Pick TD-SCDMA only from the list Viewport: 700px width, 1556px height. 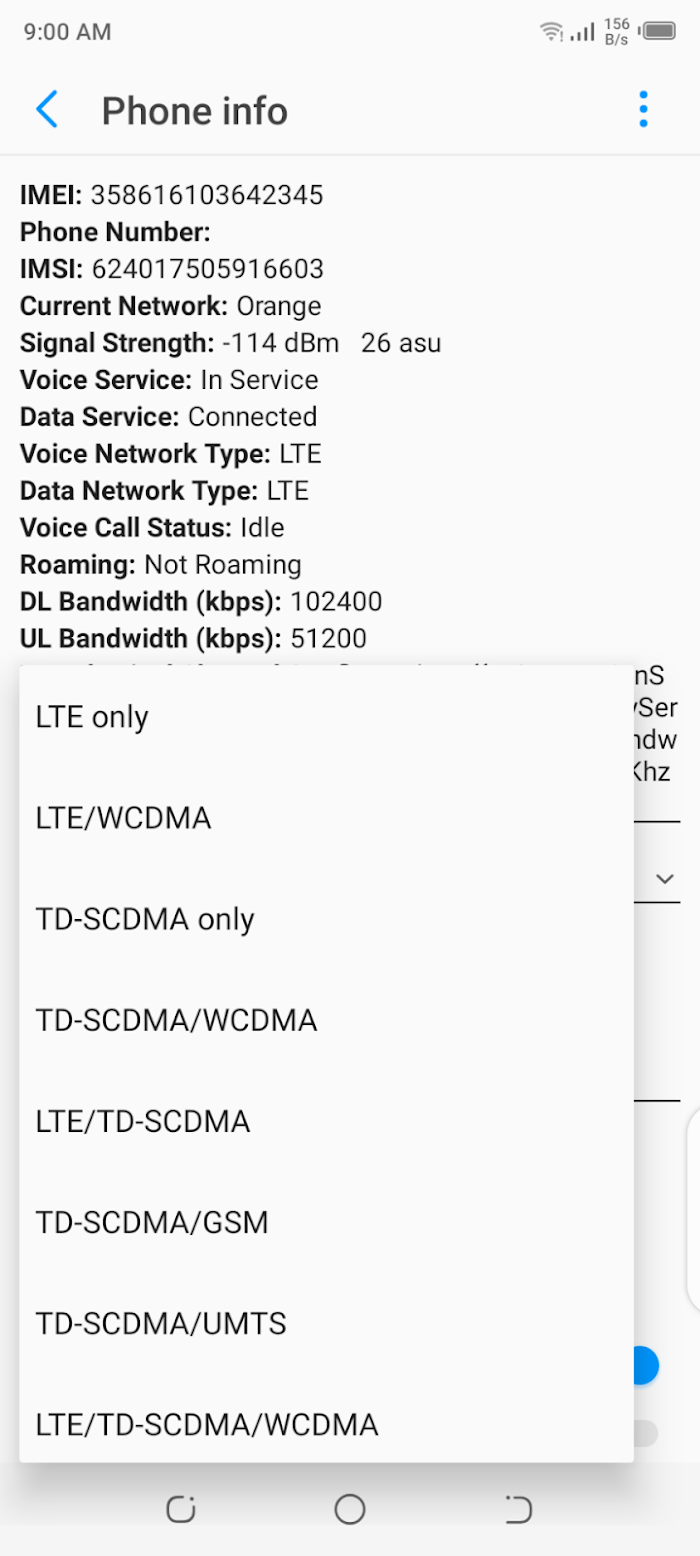pos(326,919)
